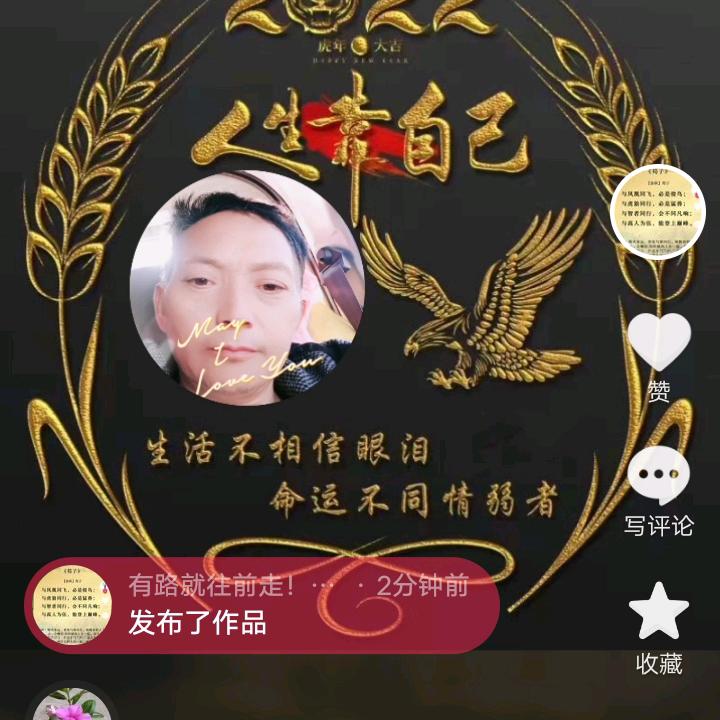Open the 发布了作品 notification banner

(x=262, y=606)
